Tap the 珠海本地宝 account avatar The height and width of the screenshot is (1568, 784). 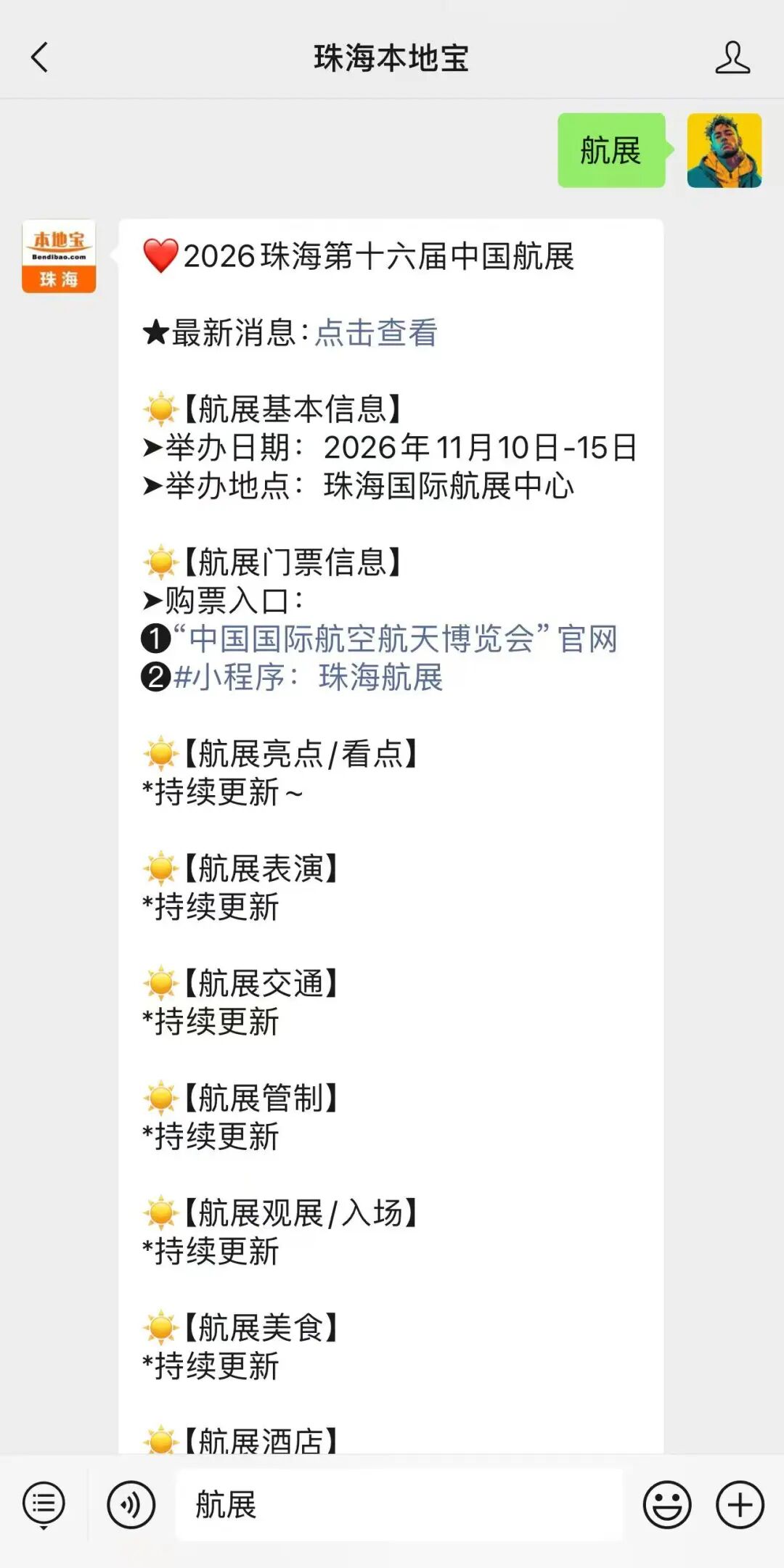(x=59, y=257)
